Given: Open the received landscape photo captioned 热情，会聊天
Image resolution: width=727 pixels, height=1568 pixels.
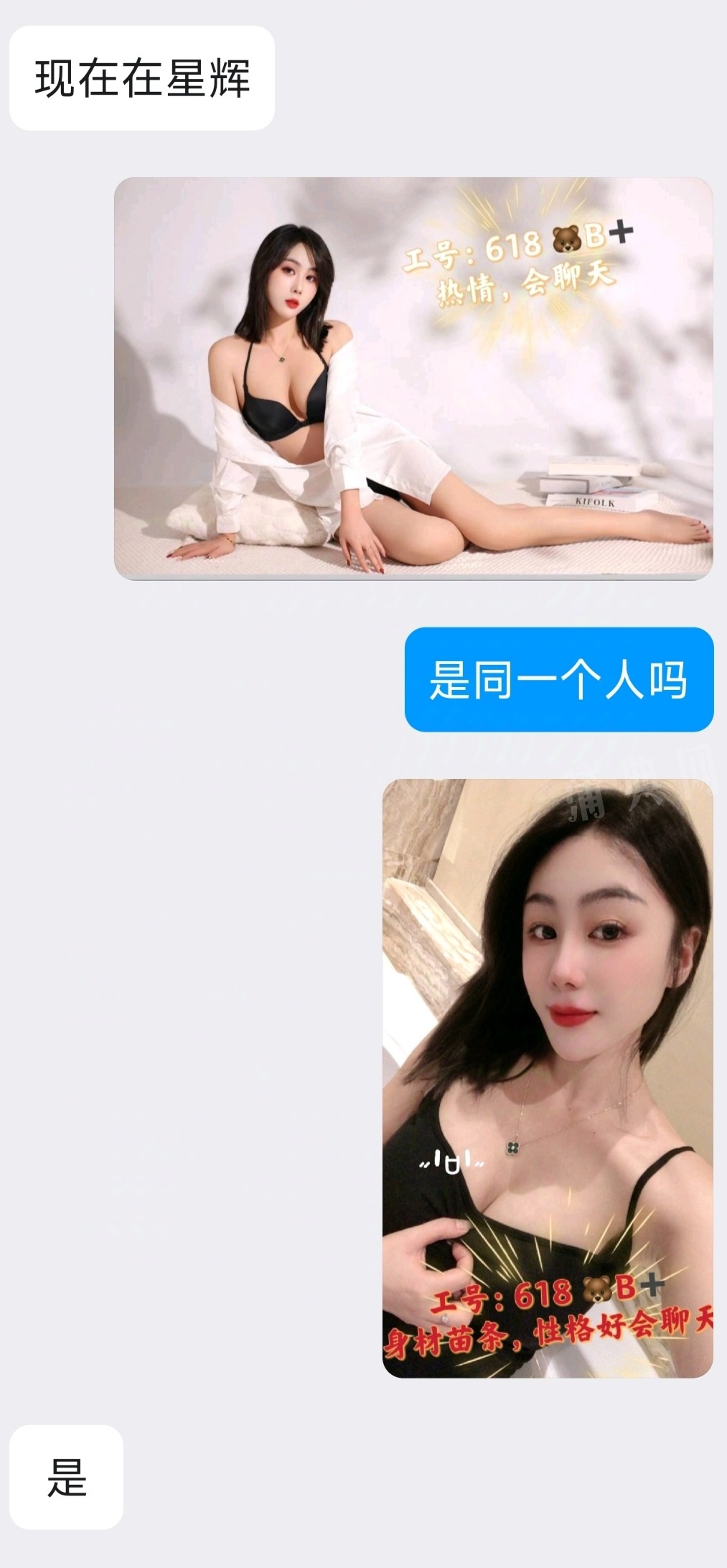Looking at the screenshot, I should click(413, 378).
